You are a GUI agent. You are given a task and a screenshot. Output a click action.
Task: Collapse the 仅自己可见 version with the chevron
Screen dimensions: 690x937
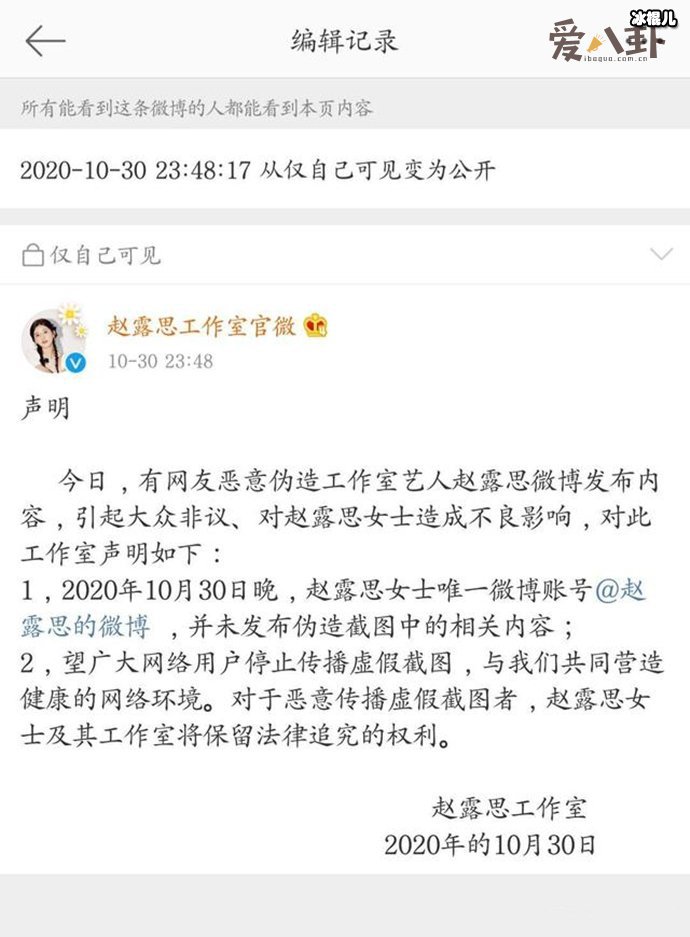point(661,255)
